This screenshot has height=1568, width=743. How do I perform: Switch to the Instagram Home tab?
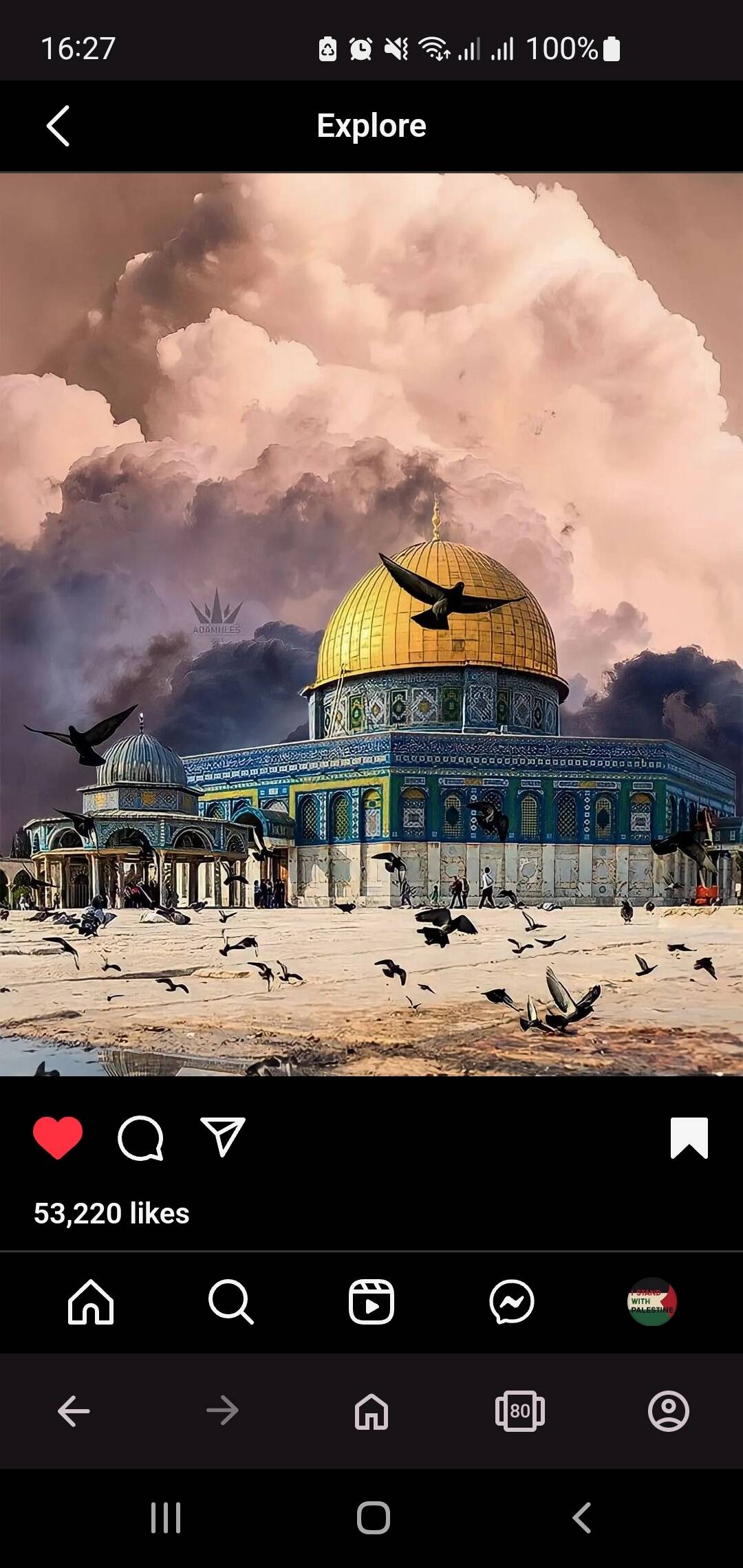91,1302
